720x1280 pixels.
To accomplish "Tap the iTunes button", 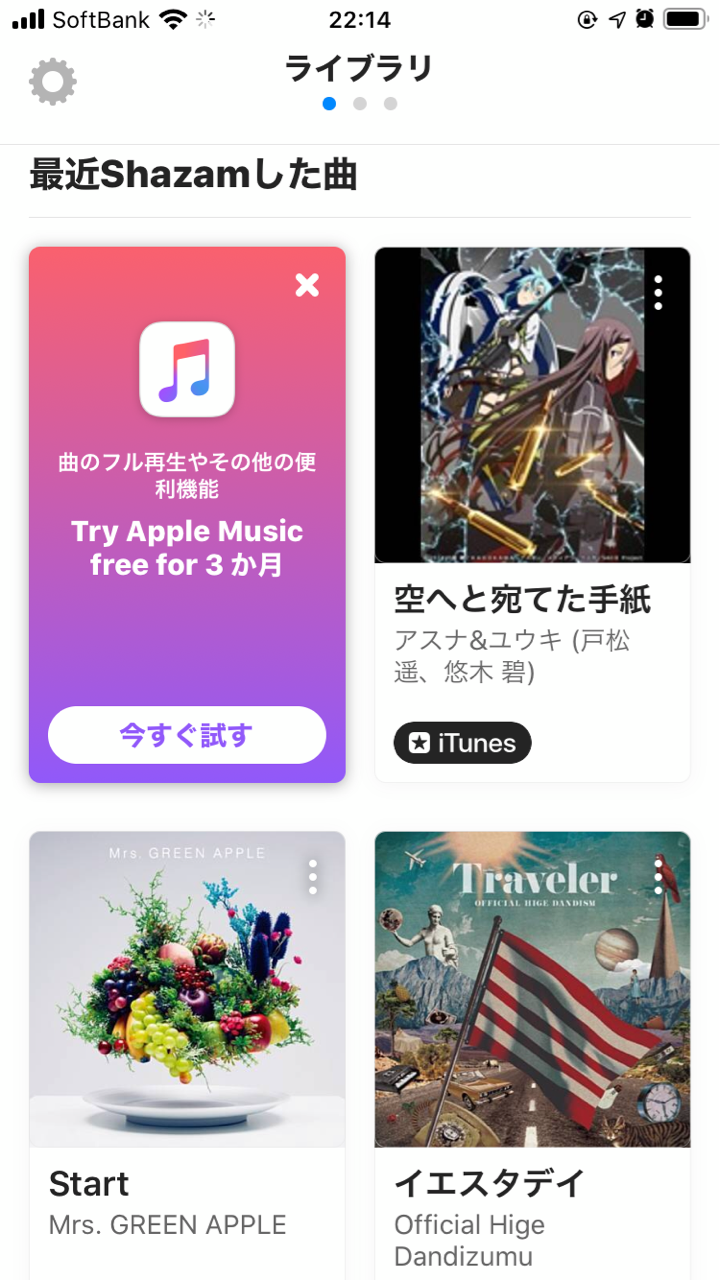I will click(x=463, y=743).
